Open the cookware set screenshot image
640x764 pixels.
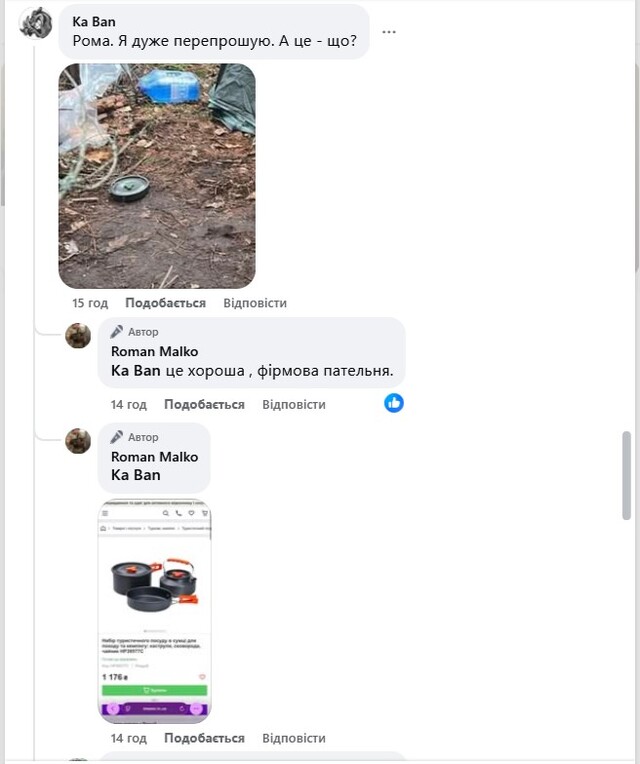pos(155,610)
